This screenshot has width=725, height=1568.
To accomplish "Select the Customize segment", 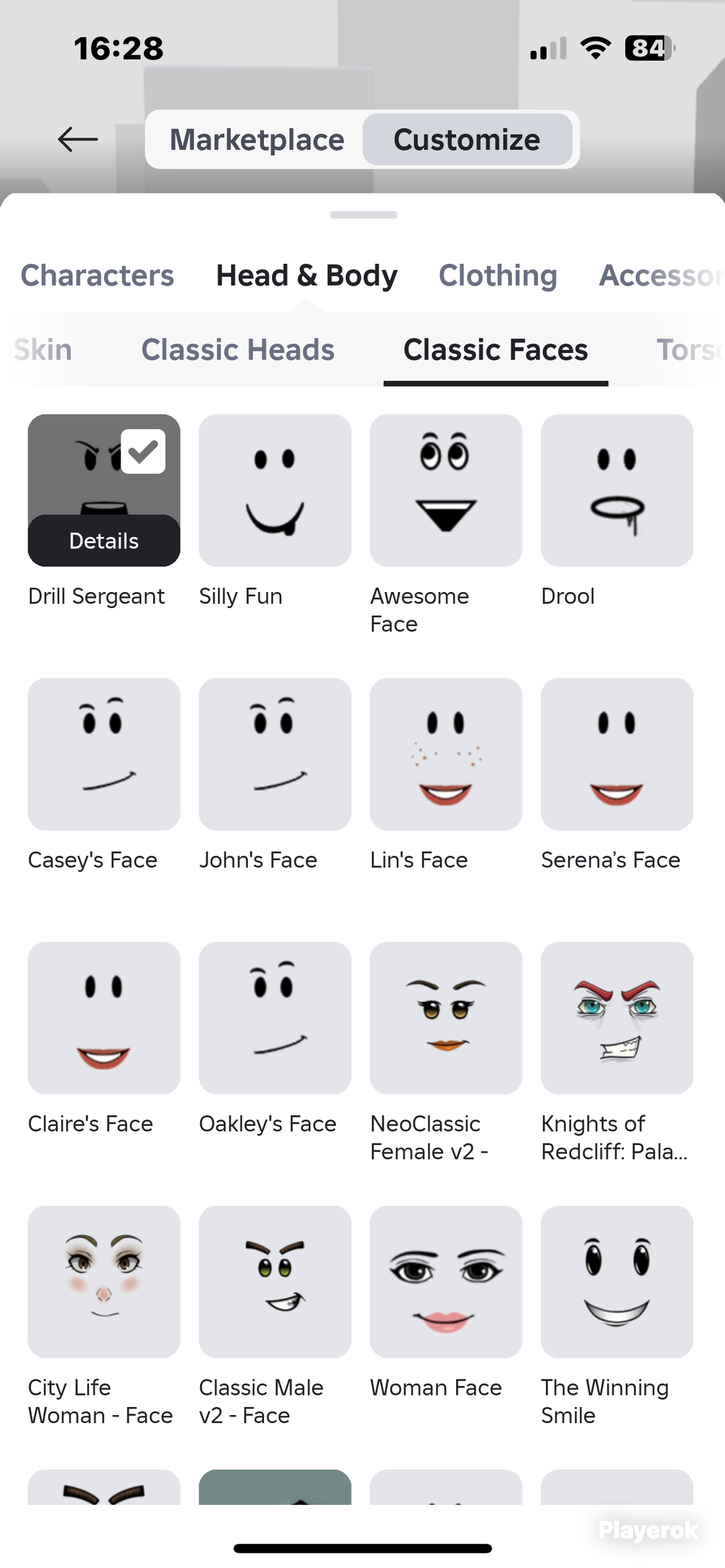I will [x=467, y=139].
